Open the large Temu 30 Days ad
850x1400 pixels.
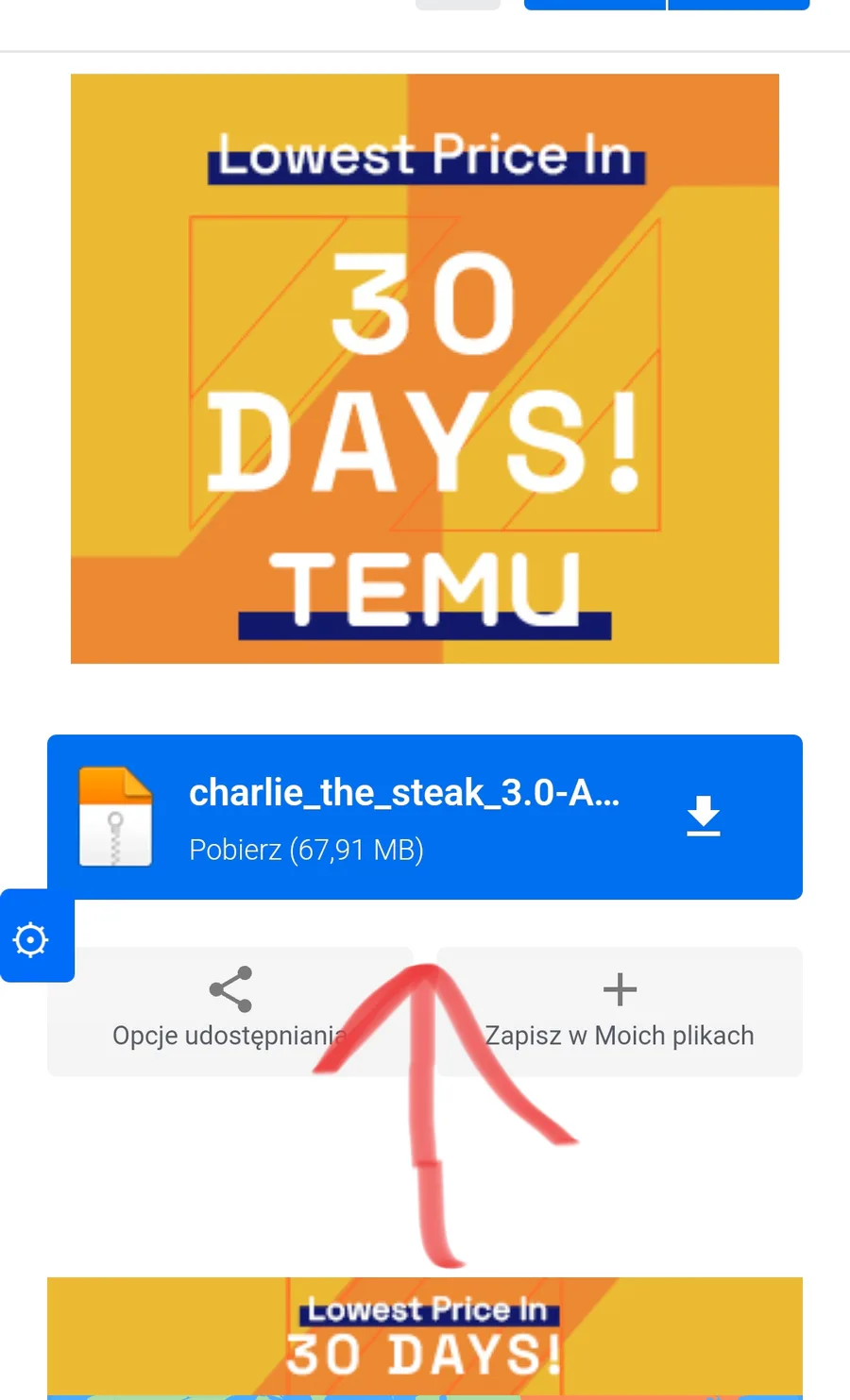[x=425, y=368]
